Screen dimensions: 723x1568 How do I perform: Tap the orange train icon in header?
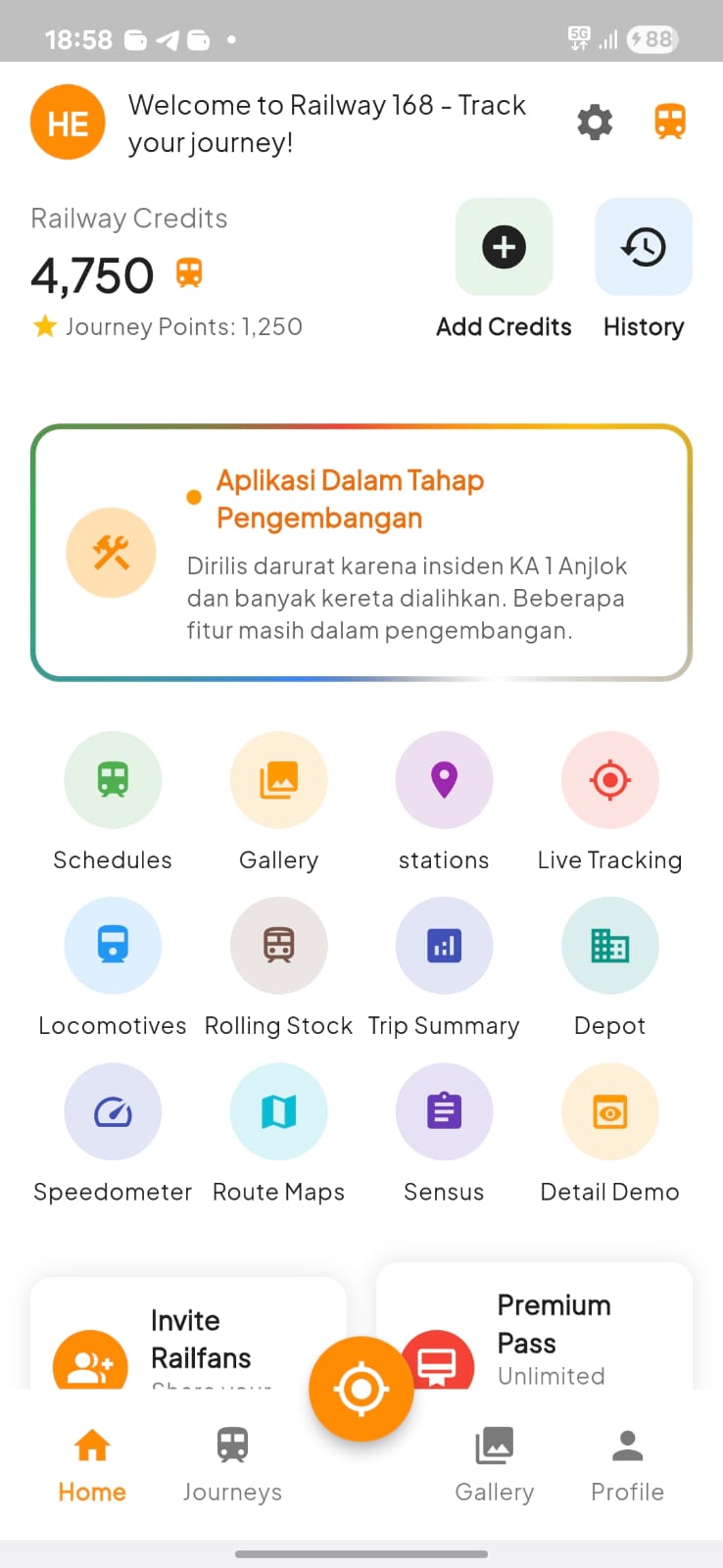click(670, 122)
